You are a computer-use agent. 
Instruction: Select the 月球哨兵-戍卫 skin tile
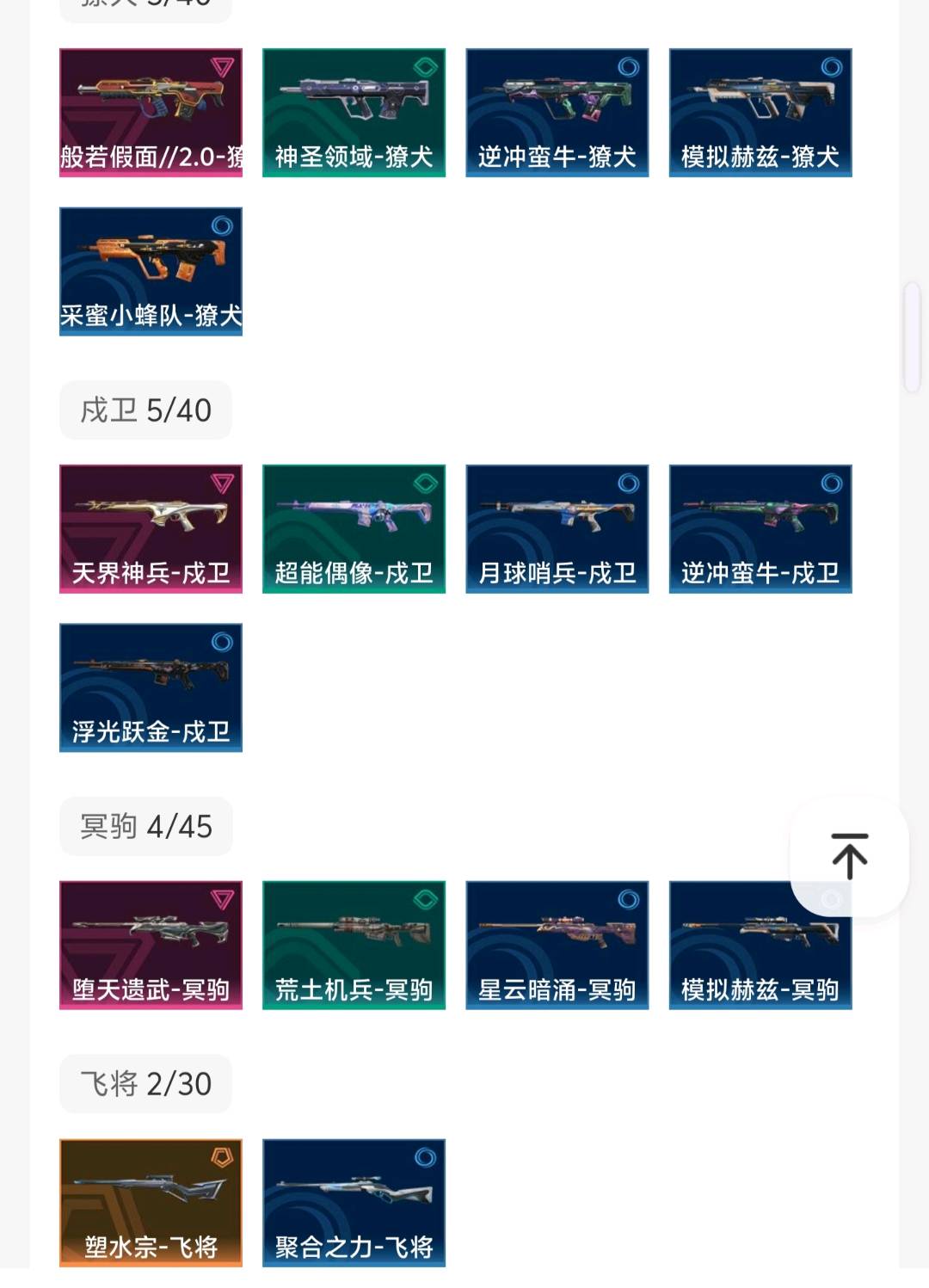[557, 528]
